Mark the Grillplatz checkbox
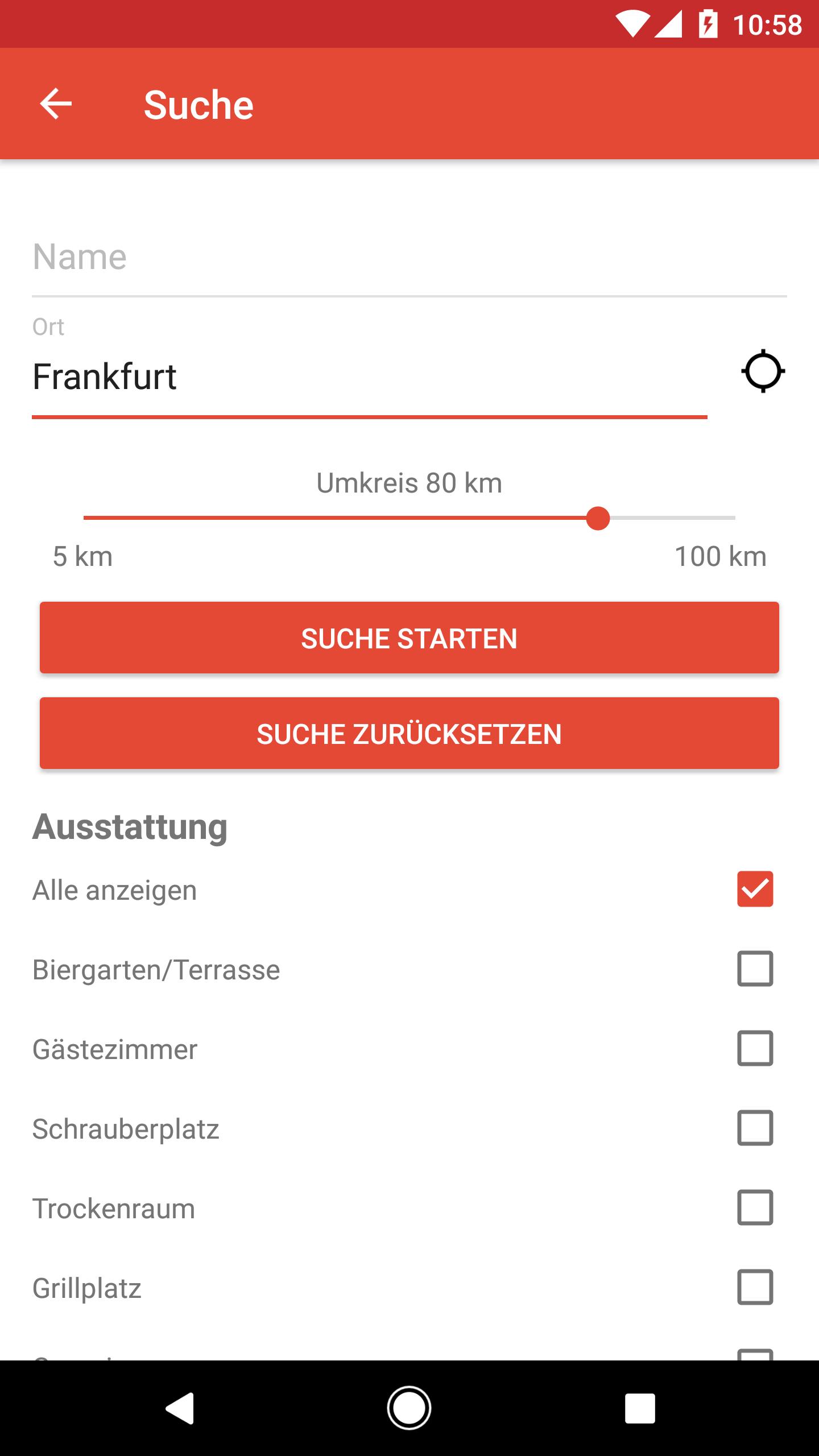This screenshot has width=819, height=1456. point(755,1287)
